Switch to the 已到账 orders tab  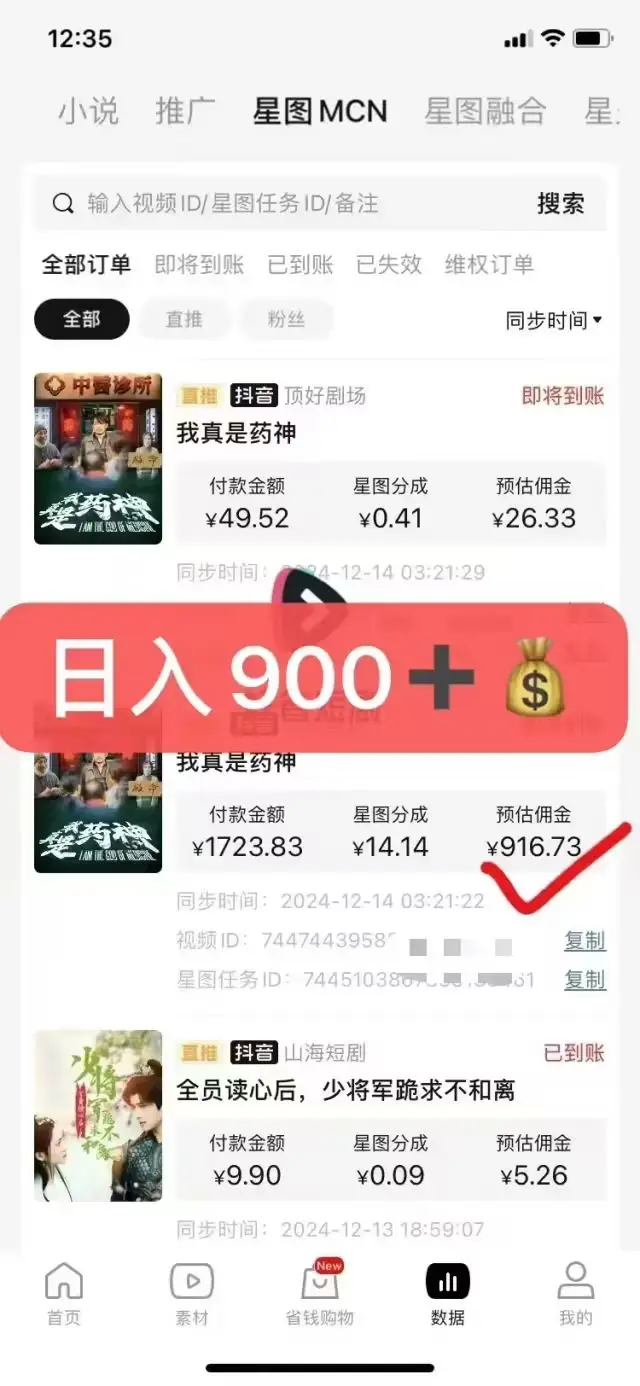[x=300, y=265]
